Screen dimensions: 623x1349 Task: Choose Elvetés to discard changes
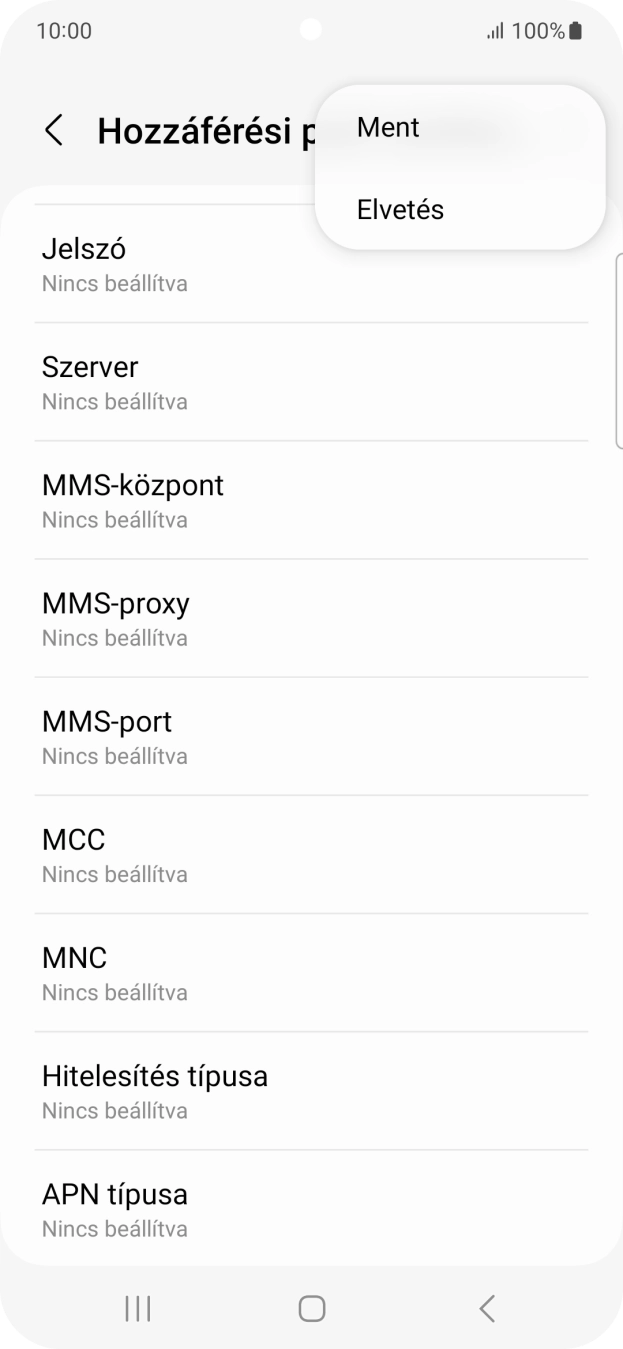point(400,210)
